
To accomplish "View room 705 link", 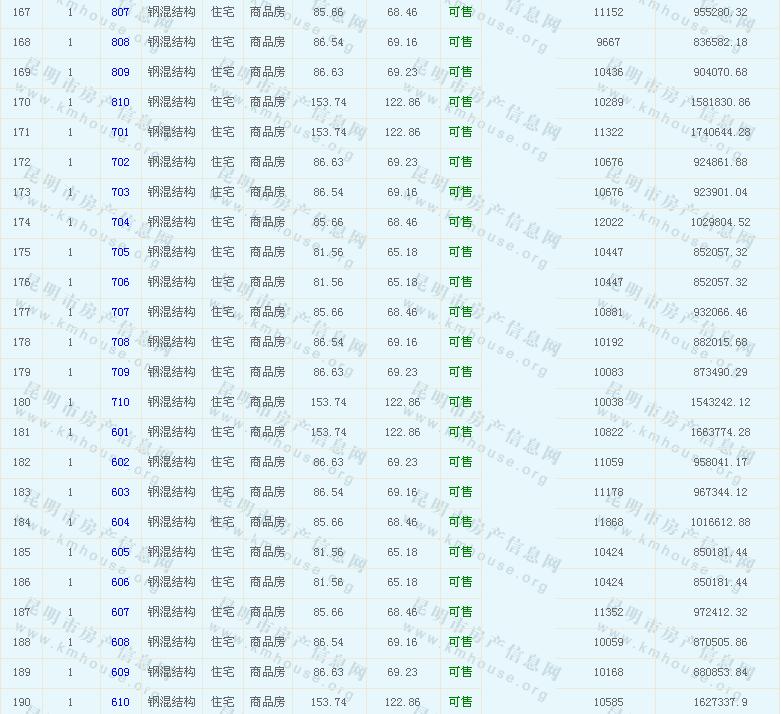I will [120, 252].
